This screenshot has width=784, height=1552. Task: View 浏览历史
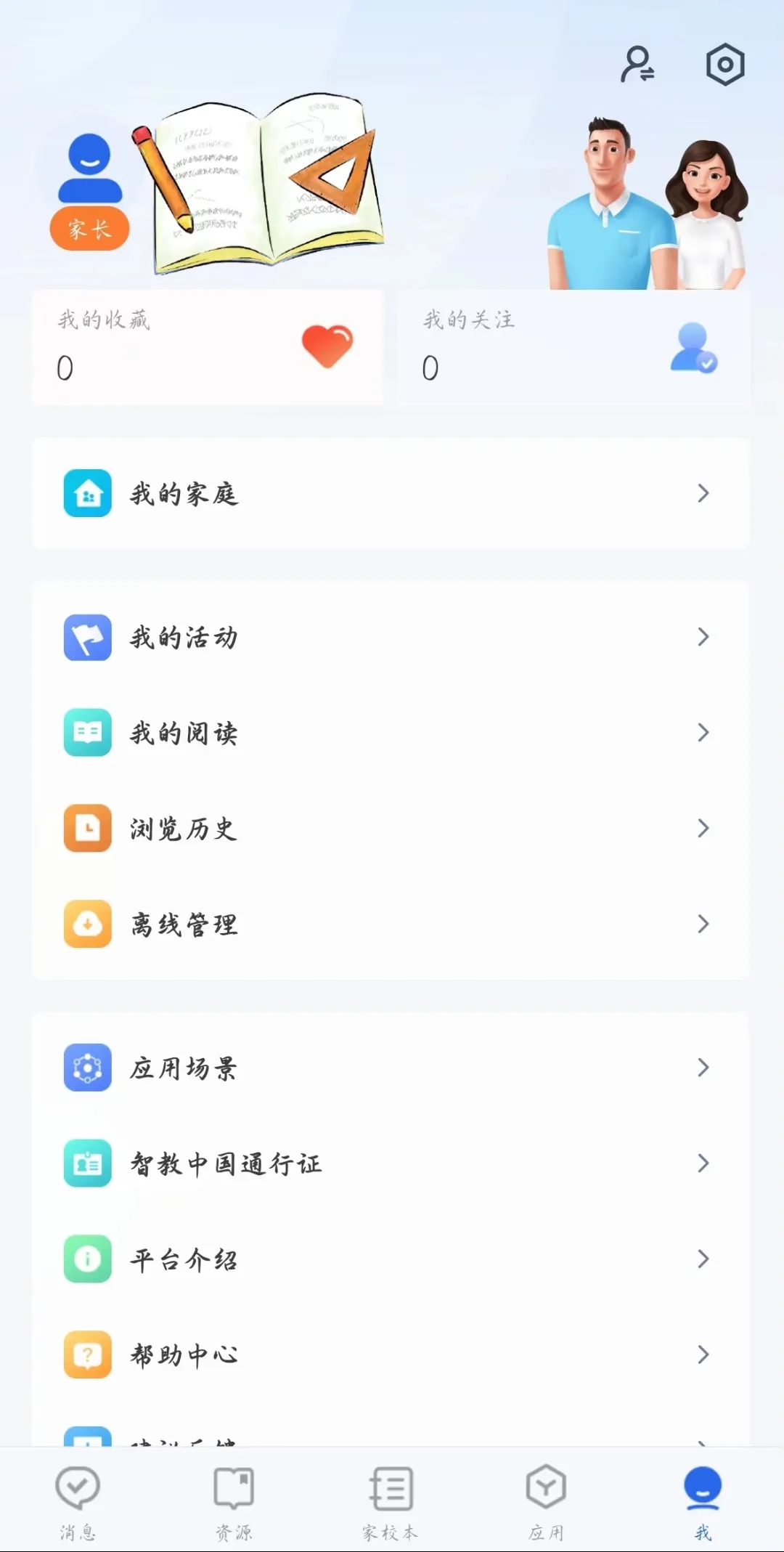391,829
